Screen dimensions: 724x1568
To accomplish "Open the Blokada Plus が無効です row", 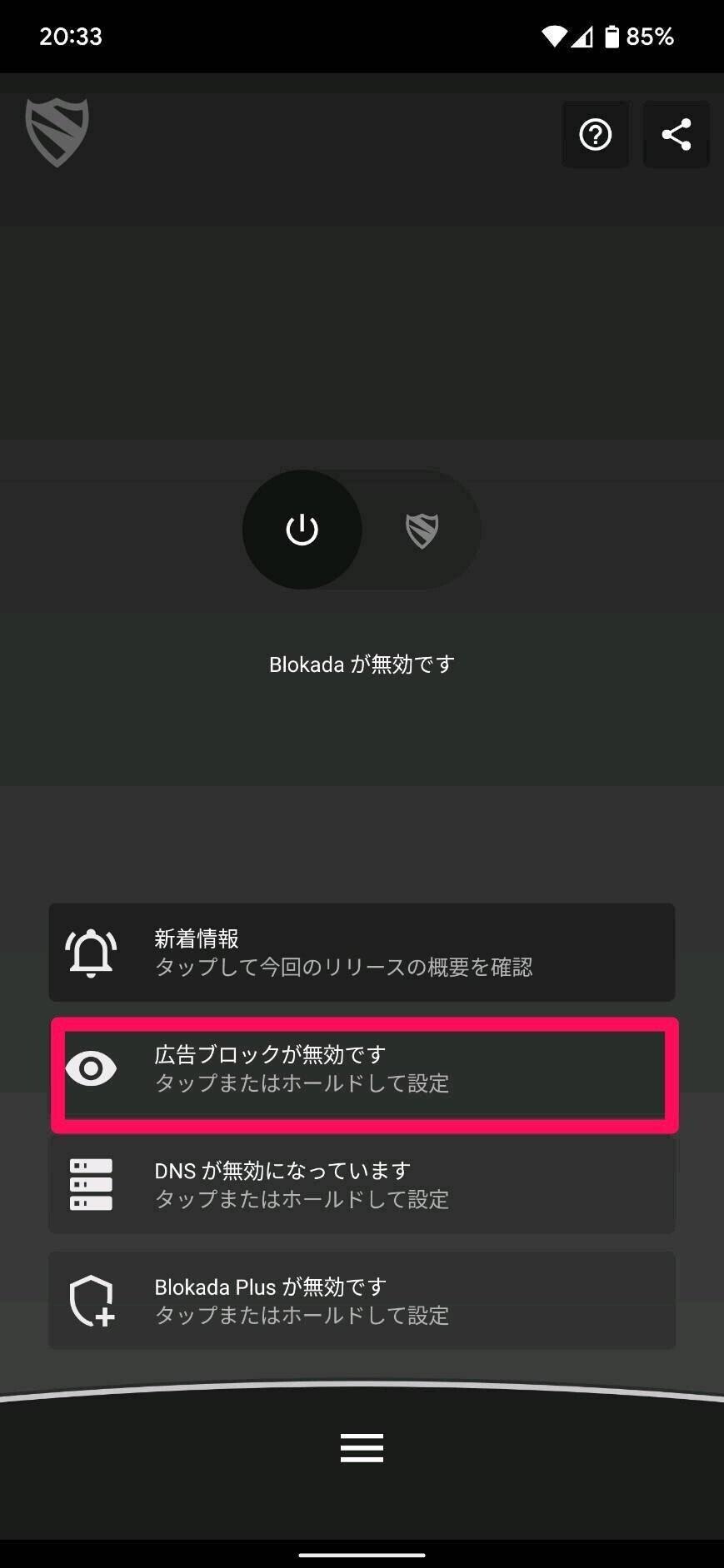I will click(362, 1300).
